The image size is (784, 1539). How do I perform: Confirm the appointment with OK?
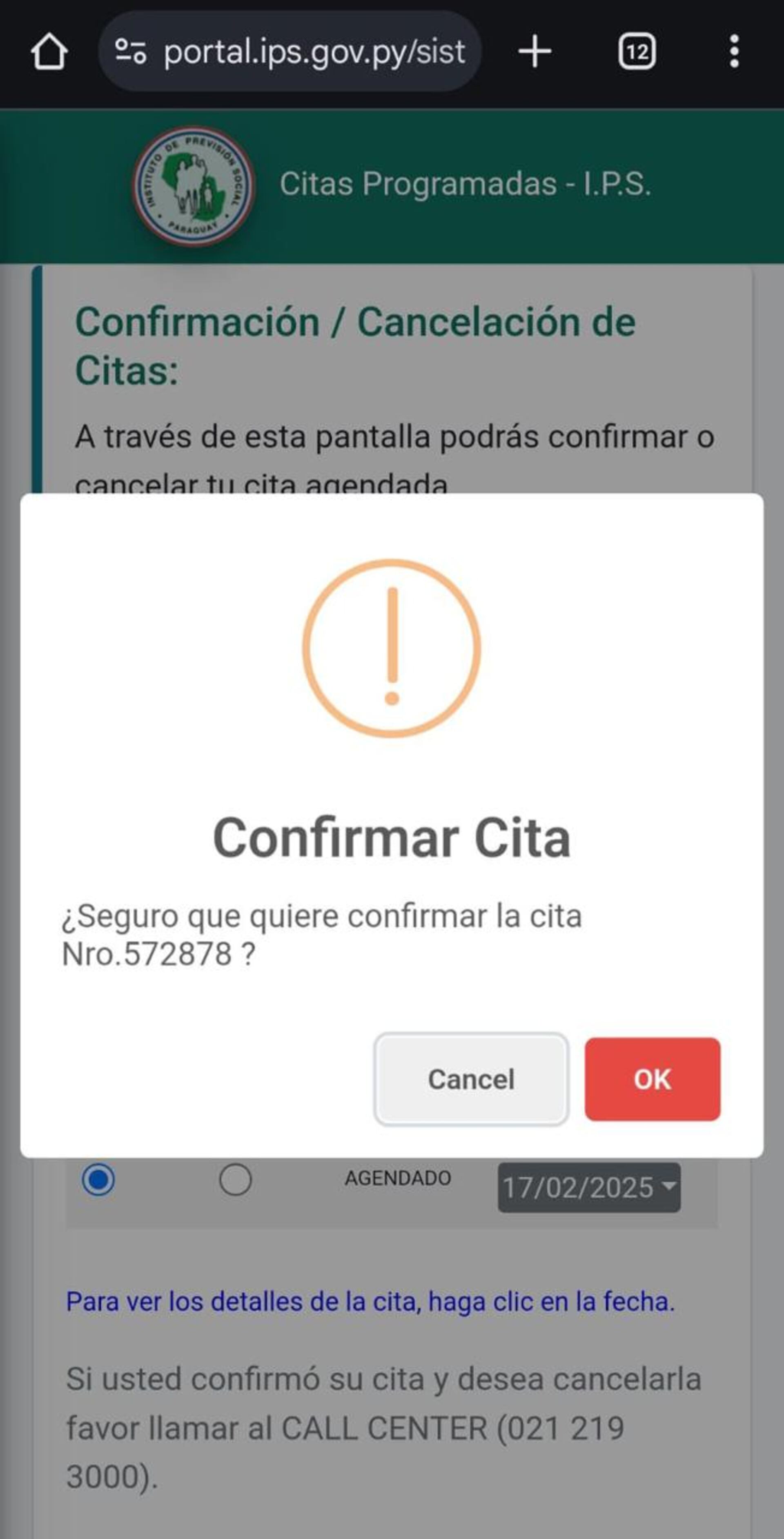point(652,1079)
